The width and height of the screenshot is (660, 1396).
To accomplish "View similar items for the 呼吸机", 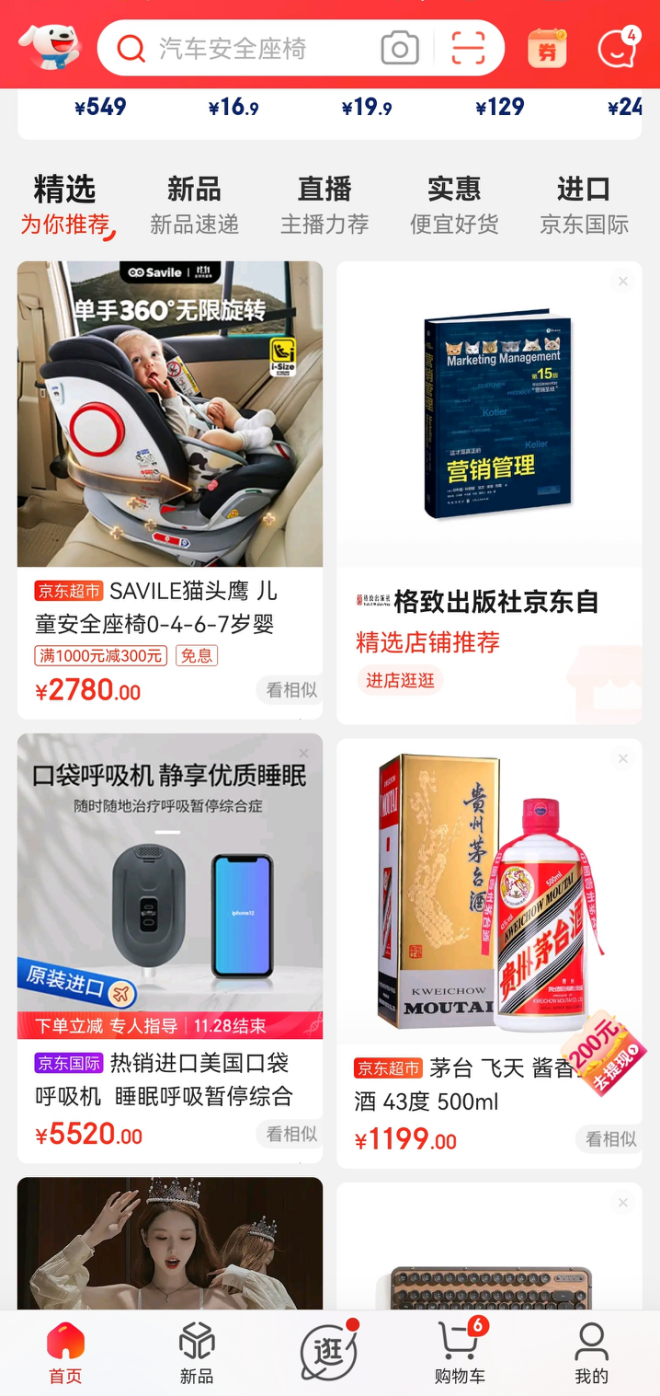I will click(x=291, y=1133).
